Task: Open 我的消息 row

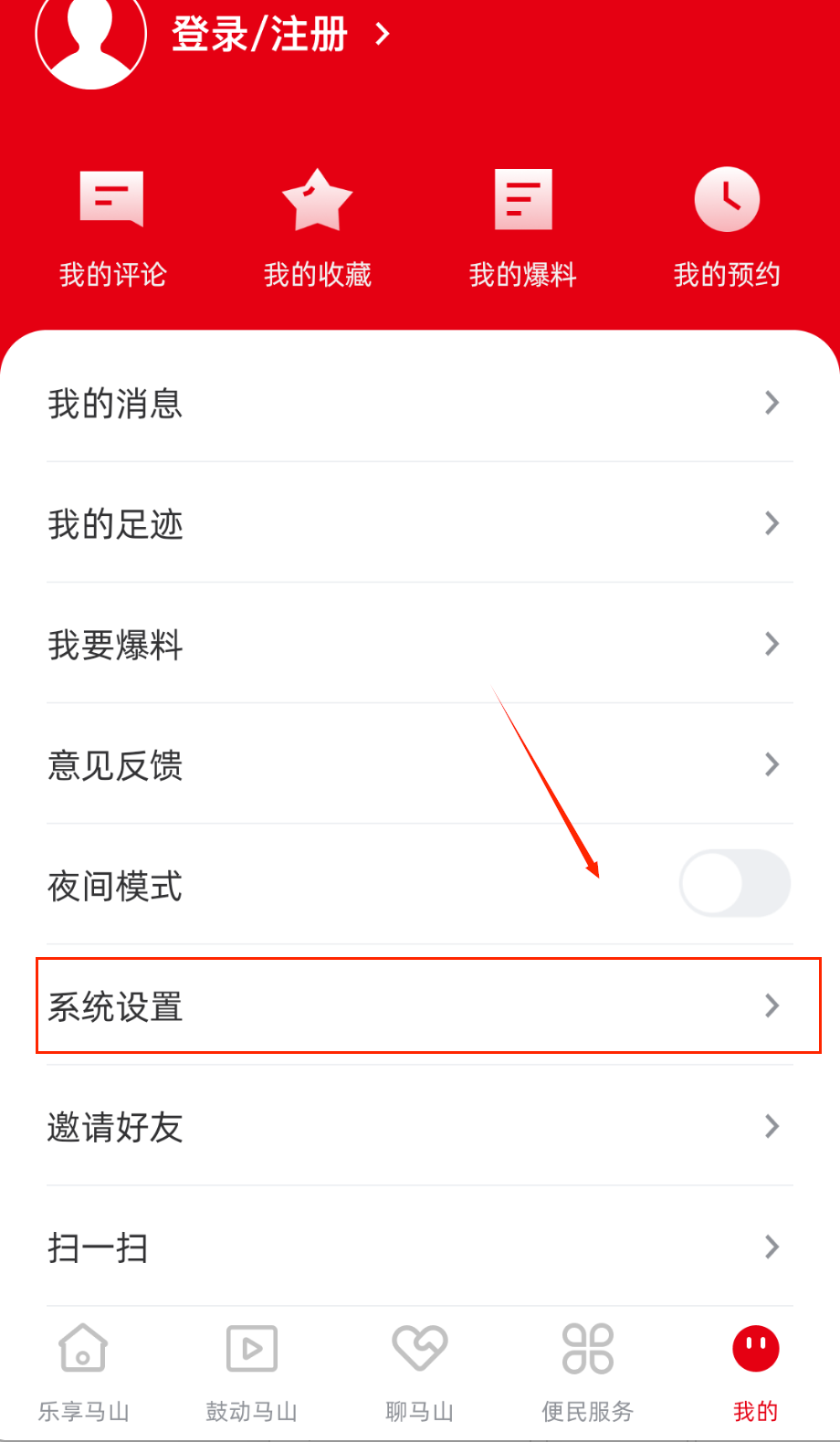Action: tap(420, 403)
